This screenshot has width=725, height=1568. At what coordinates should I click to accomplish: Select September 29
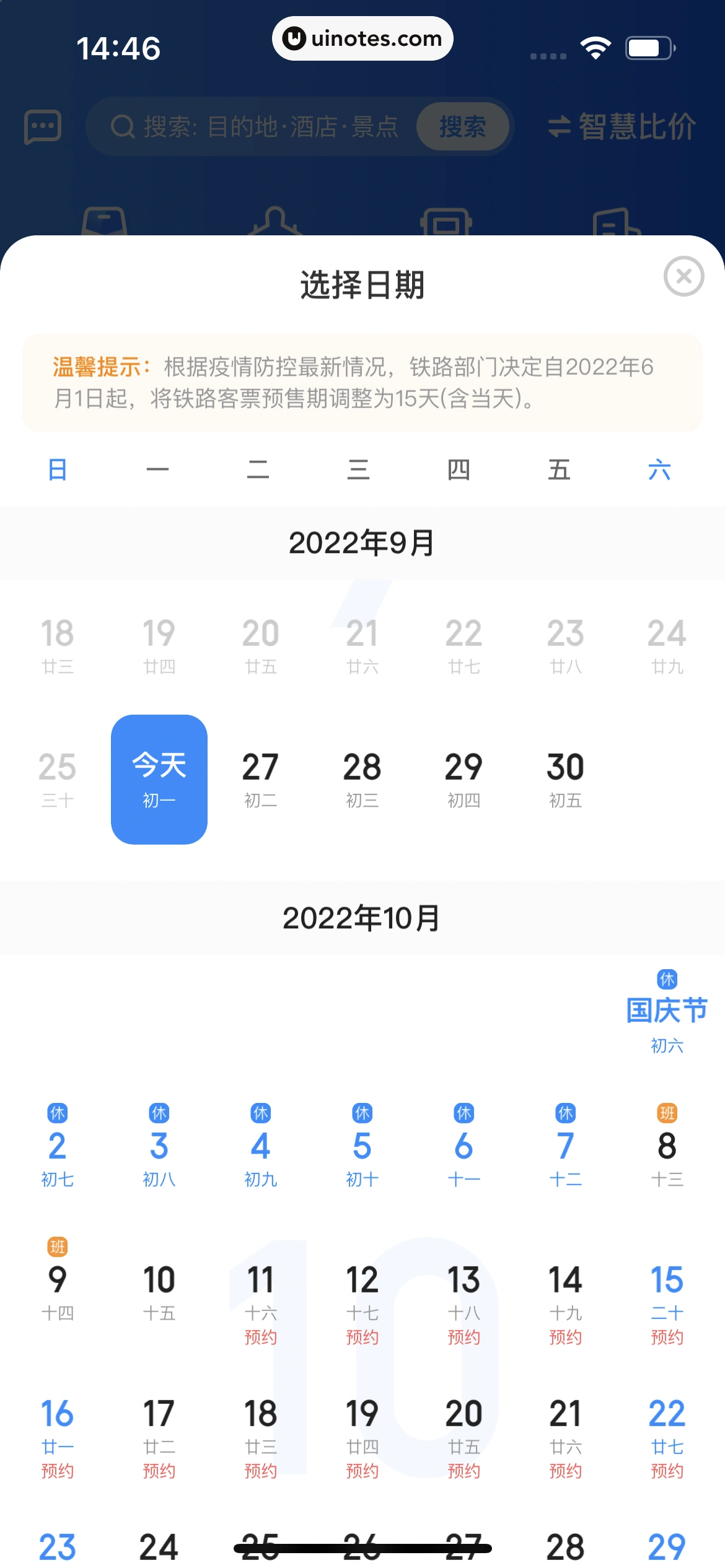(x=464, y=779)
